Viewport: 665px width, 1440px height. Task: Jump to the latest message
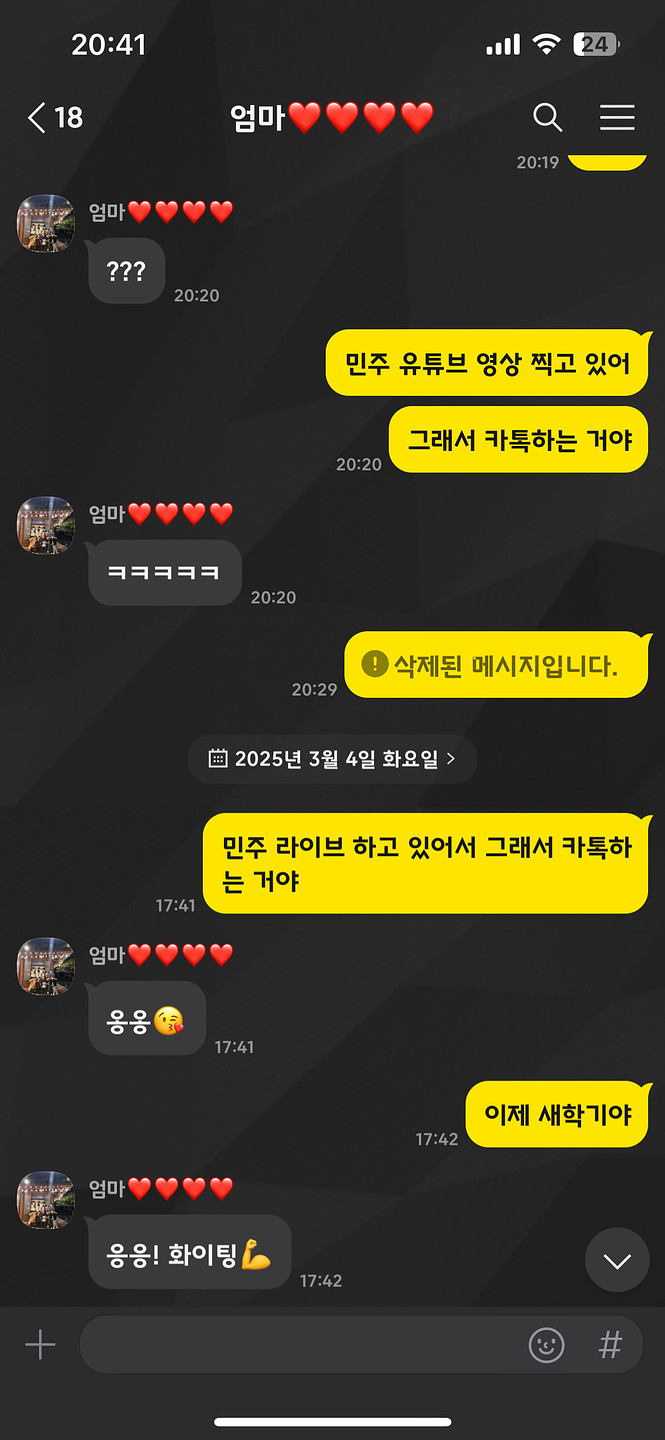click(x=617, y=1260)
